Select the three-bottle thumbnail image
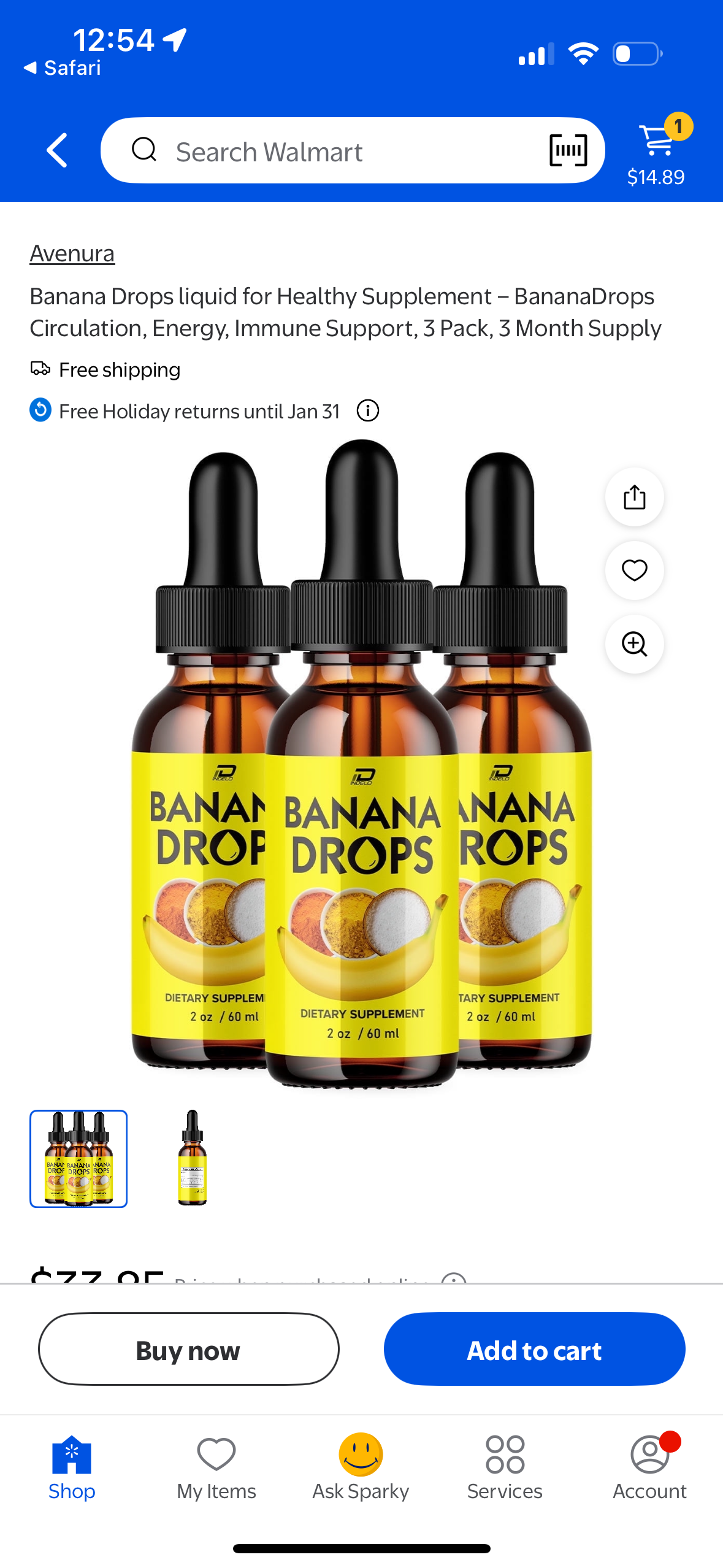The width and height of the screenshot is (723, 1568). point(78,1158)
